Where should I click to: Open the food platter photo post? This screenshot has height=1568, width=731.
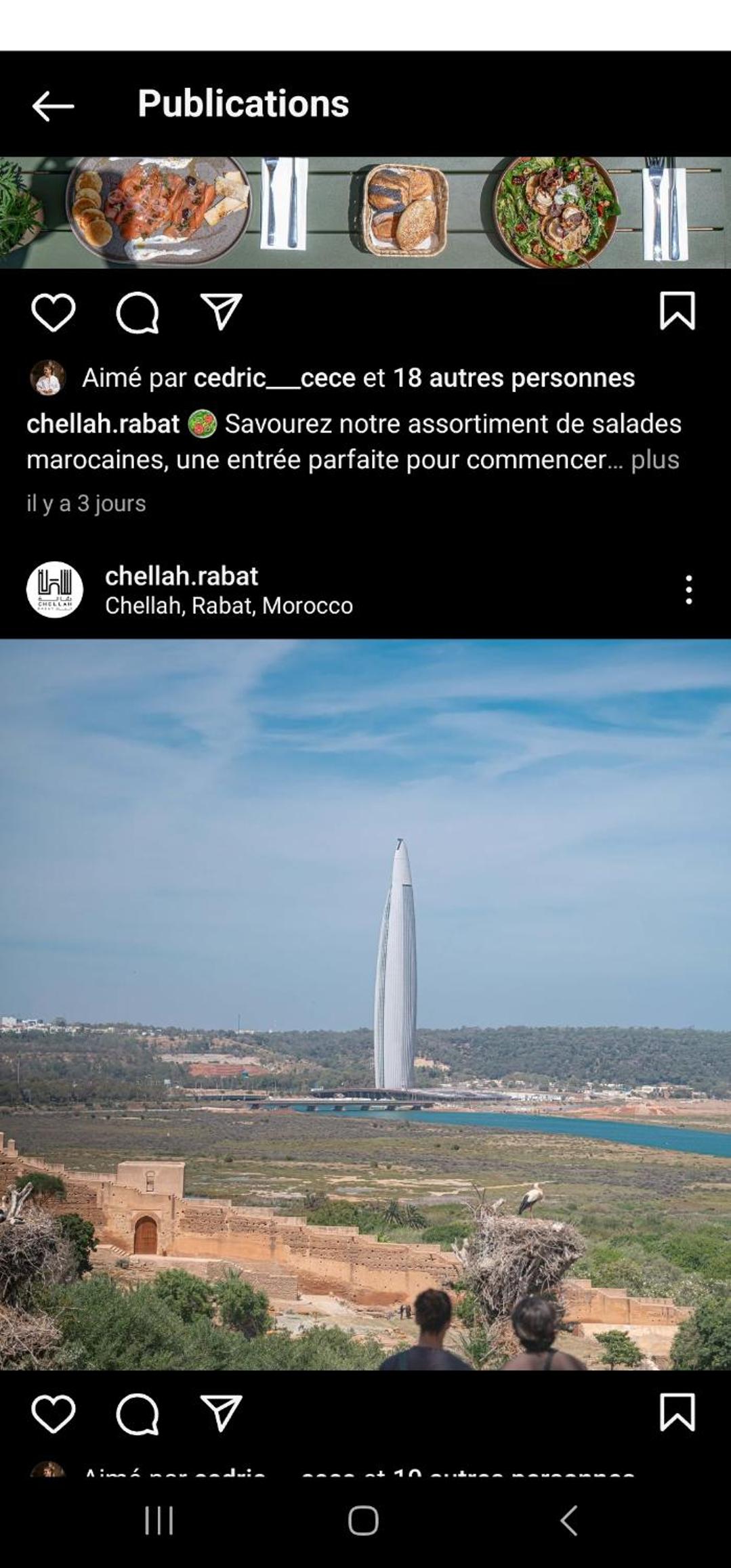[365, 213]
